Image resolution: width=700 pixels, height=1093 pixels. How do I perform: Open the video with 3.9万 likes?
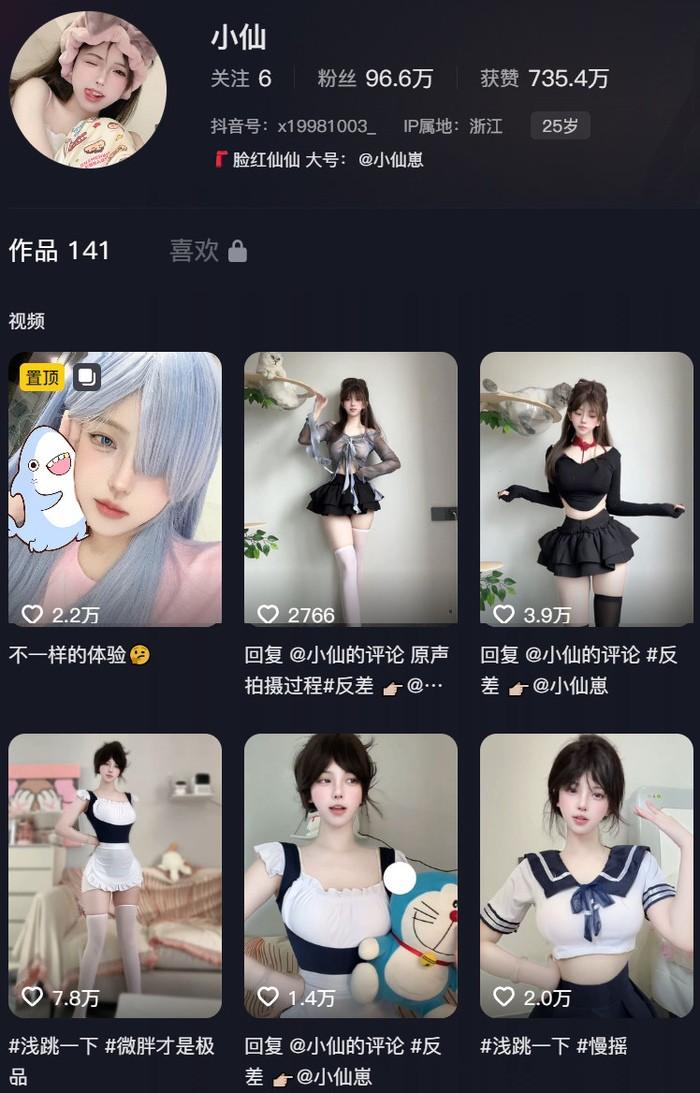(x=587, y=489)
